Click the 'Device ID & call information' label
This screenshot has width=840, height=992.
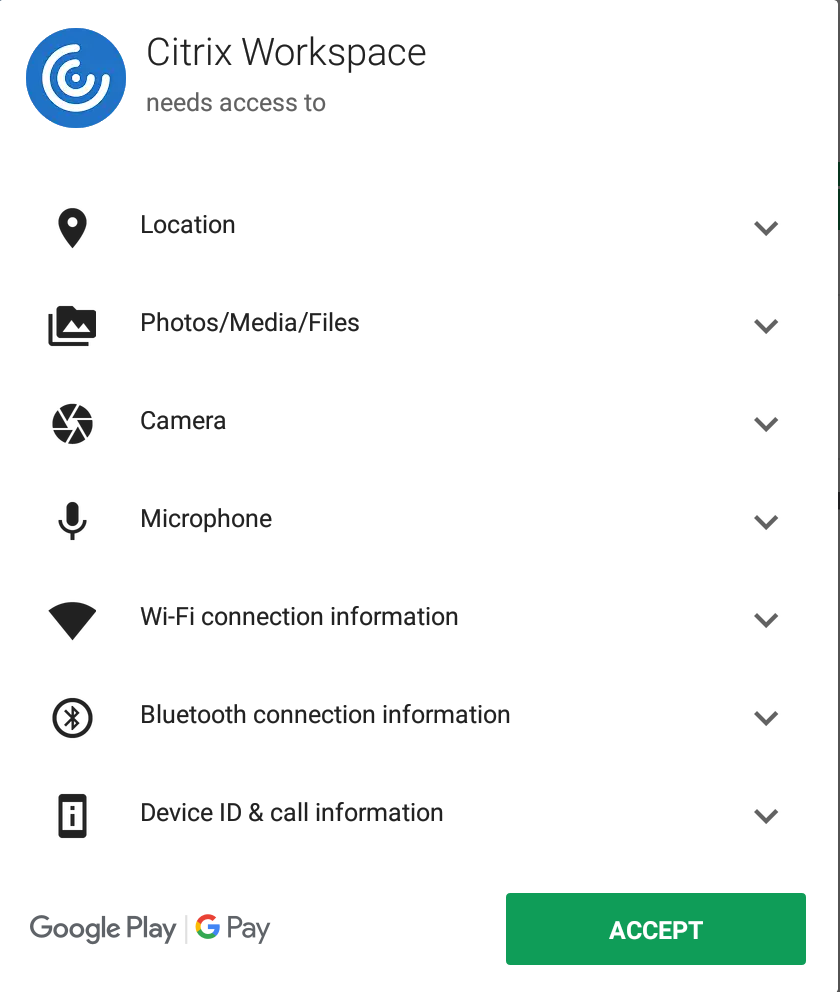(x=292, y=813)
